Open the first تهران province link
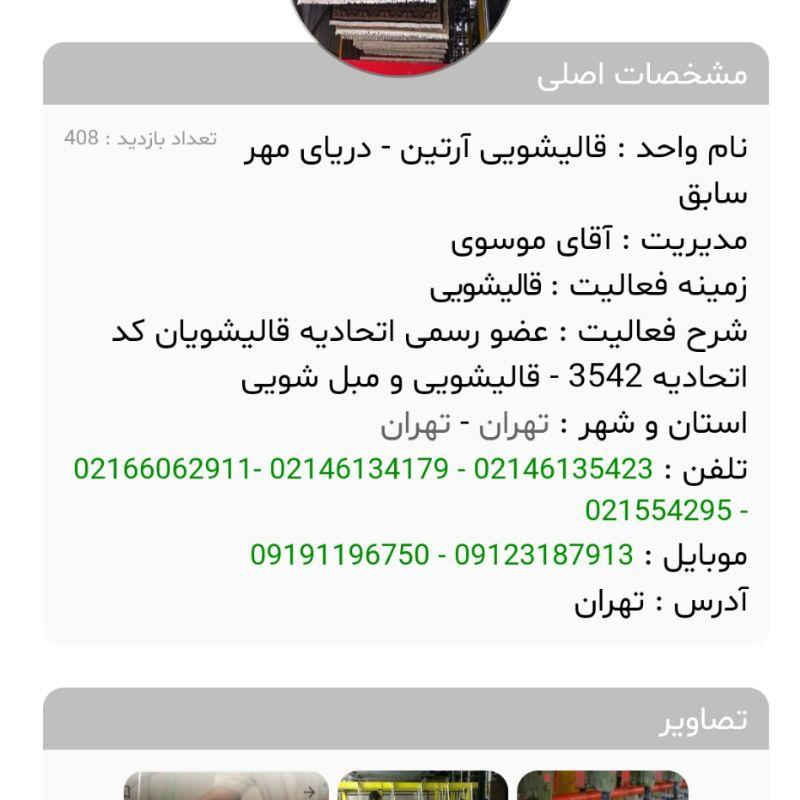The height and width of the screenshot is (800, 800). click(x=514, y=425)
